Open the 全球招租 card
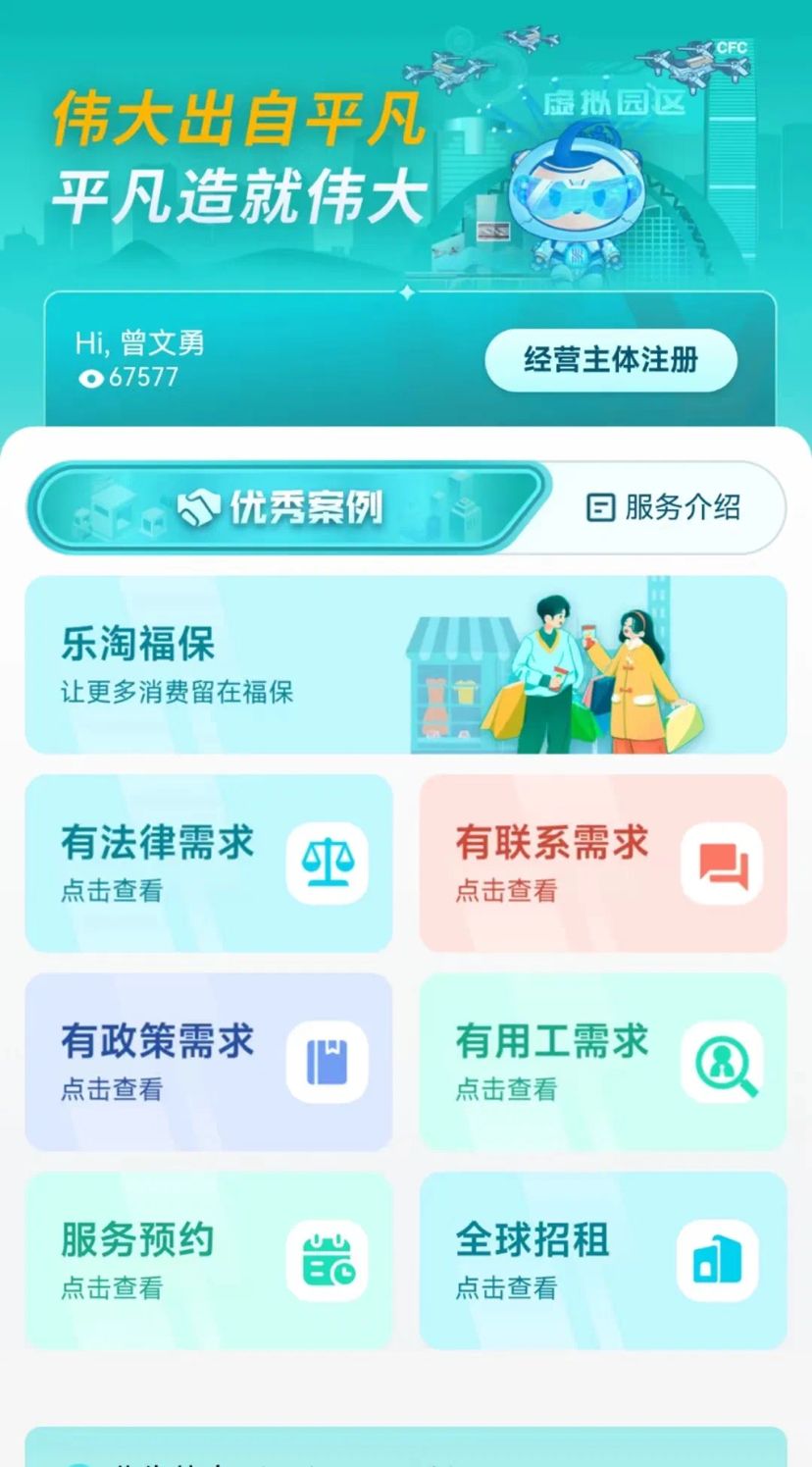 click(603, 1260)
